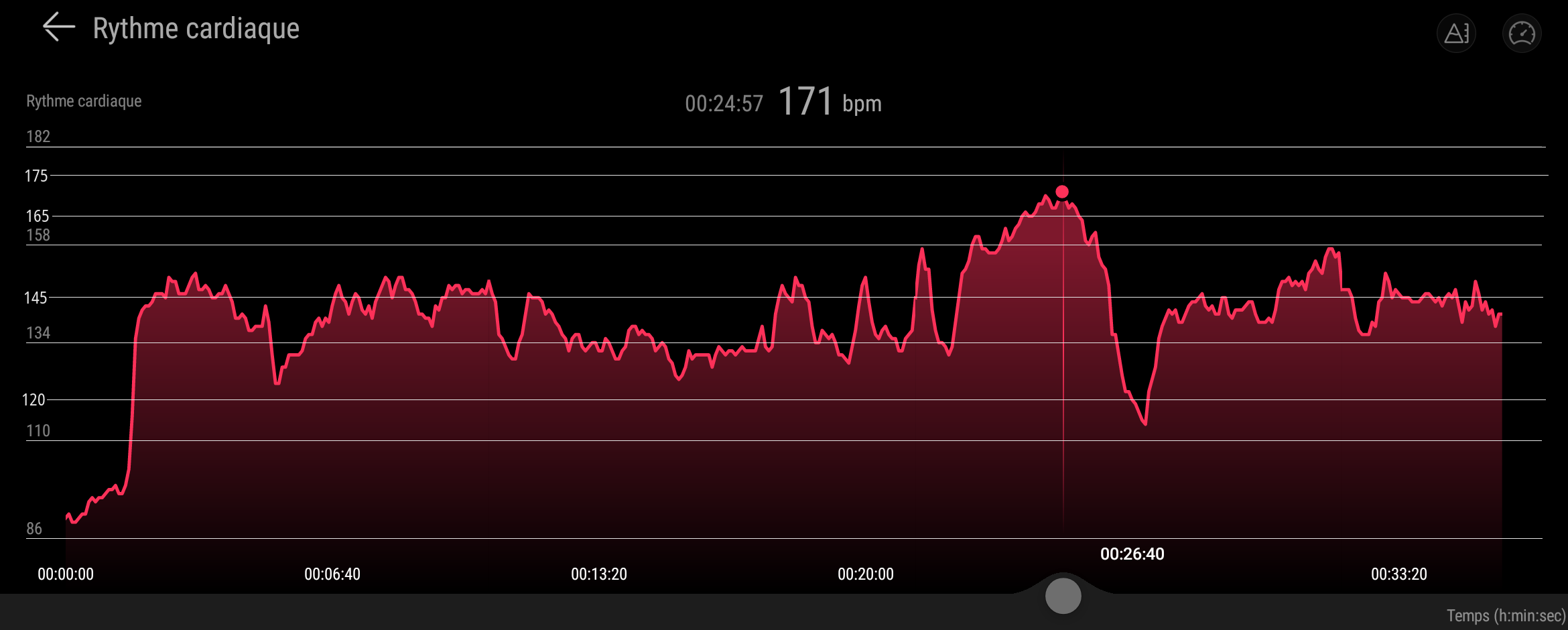Go back from Rythme cardiaque screen
Viewport: 1568px width, 630px height.
(58, 28)
